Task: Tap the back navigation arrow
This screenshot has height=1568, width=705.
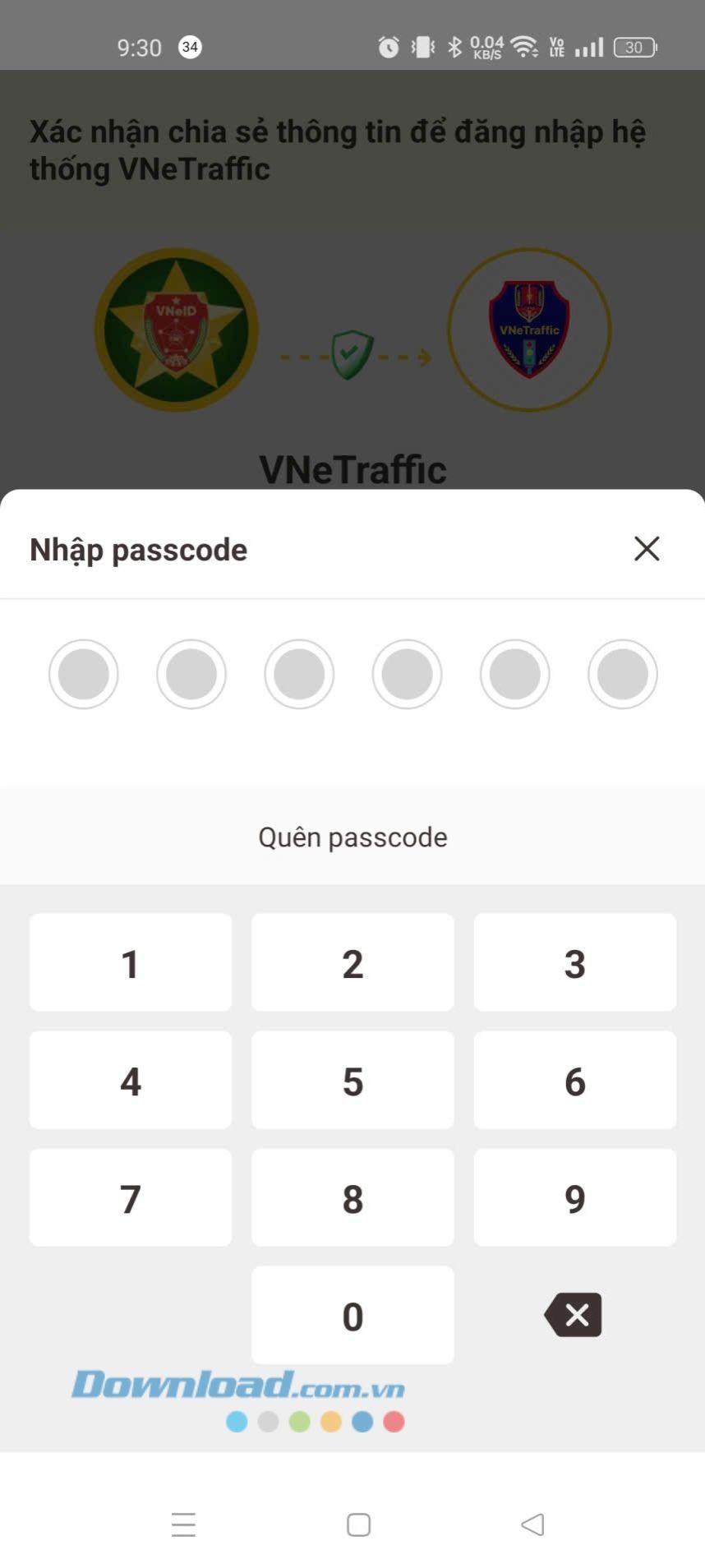Action: (532, 1524)
